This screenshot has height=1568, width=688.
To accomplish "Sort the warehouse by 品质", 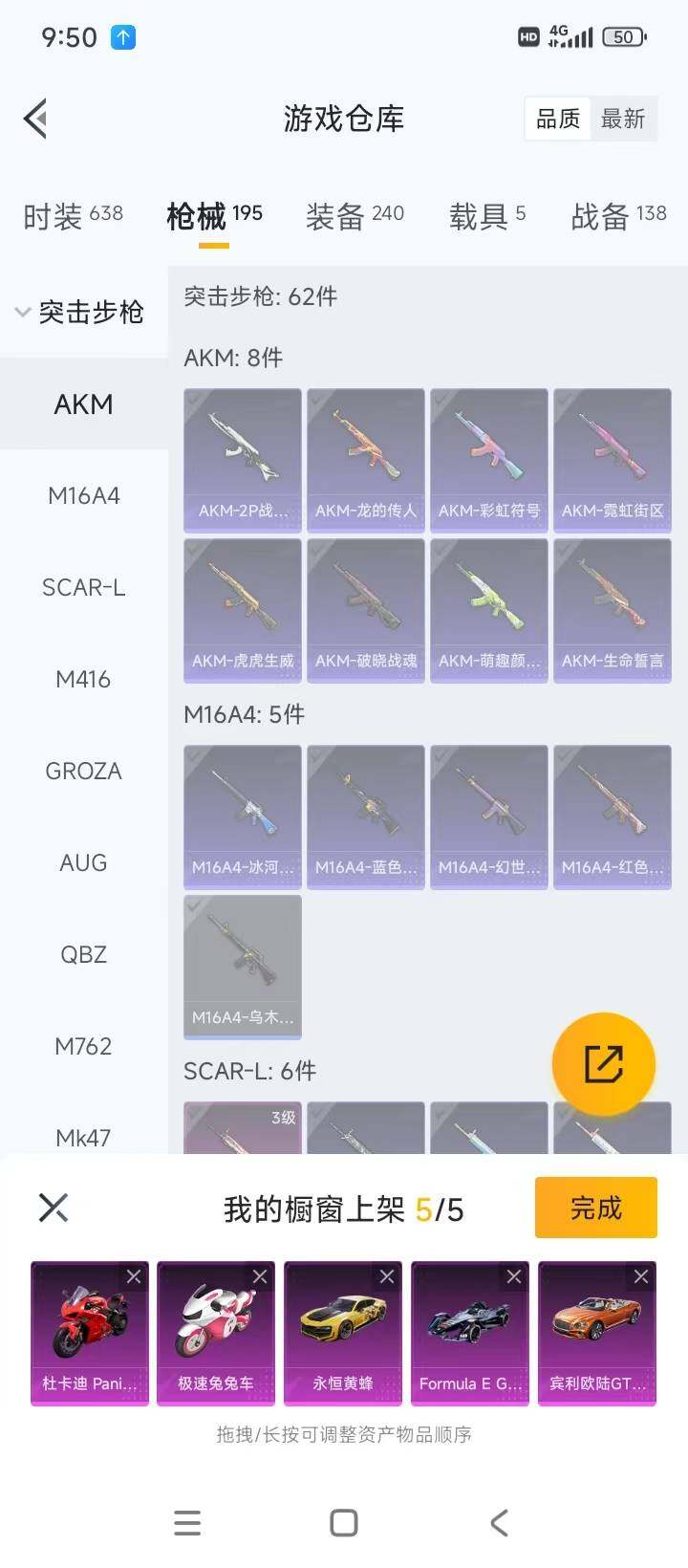I will (x=558, y=120).
